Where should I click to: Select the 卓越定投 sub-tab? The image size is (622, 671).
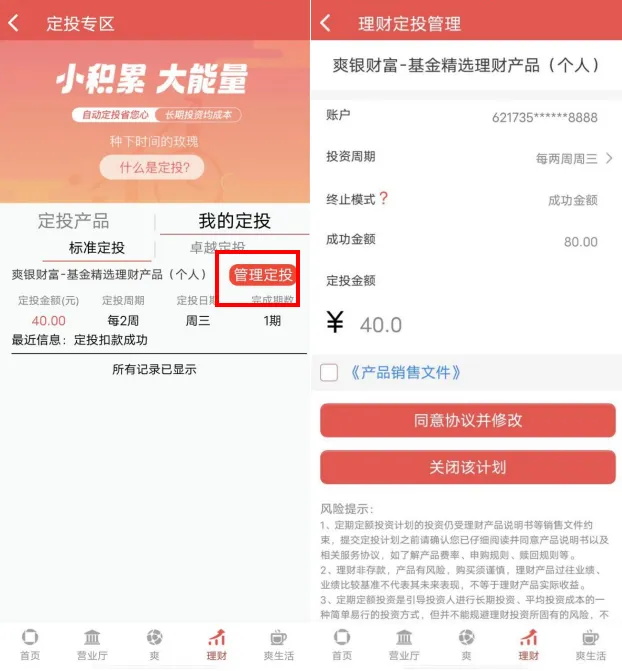pyautogui.click(x=217, y=248)
